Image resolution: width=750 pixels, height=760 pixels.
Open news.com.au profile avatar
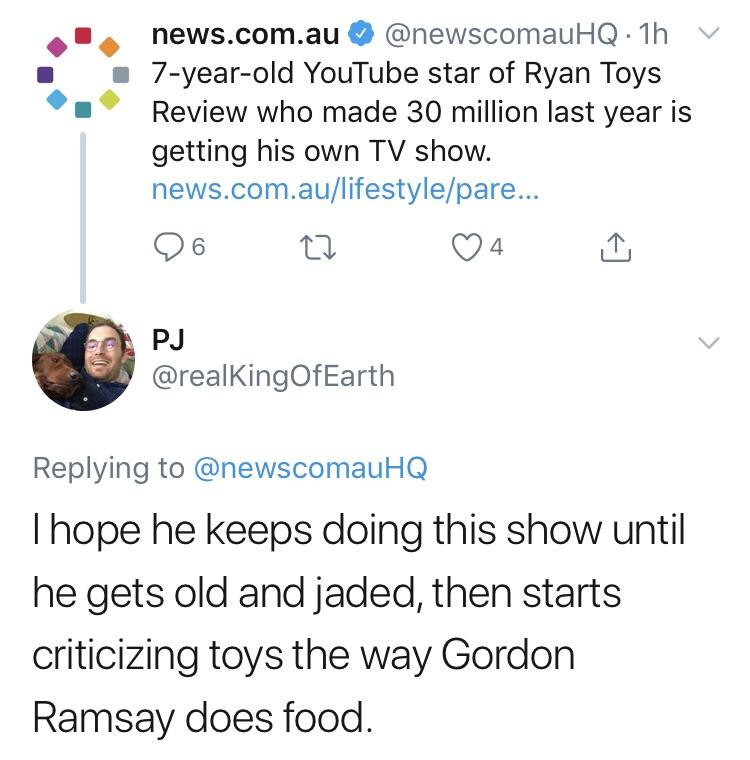(x=80, y=72)
